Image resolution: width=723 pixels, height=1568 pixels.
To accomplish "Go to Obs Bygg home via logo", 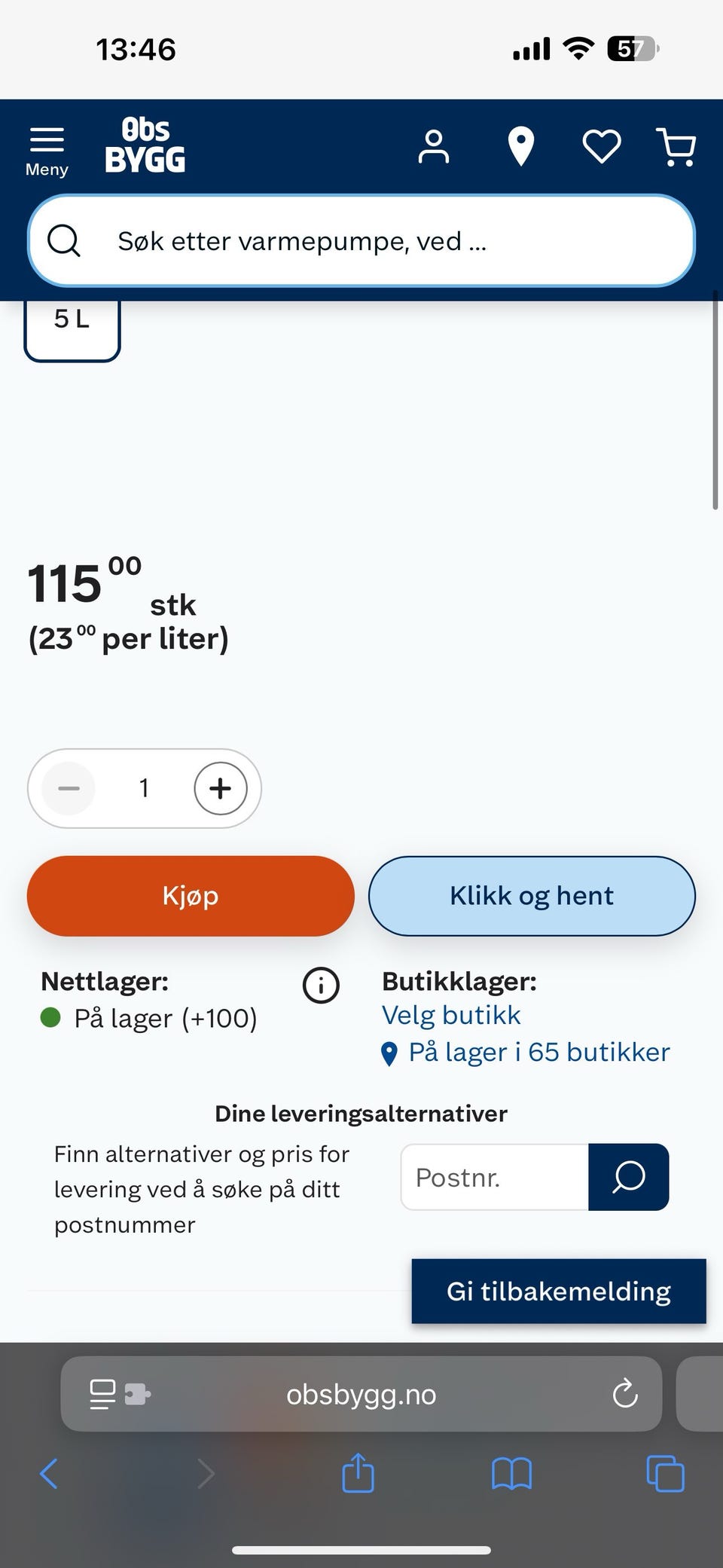I will pyautogui.click(x=145, y=145).
